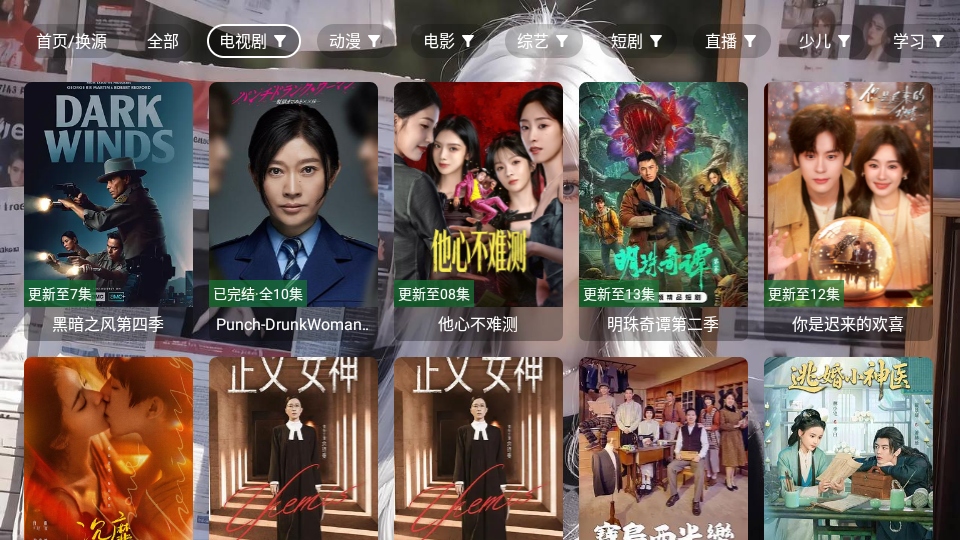Open the Punch-DrunkWoman drama card
Screen dimensions: 960x540
click(x=293, y=210)
